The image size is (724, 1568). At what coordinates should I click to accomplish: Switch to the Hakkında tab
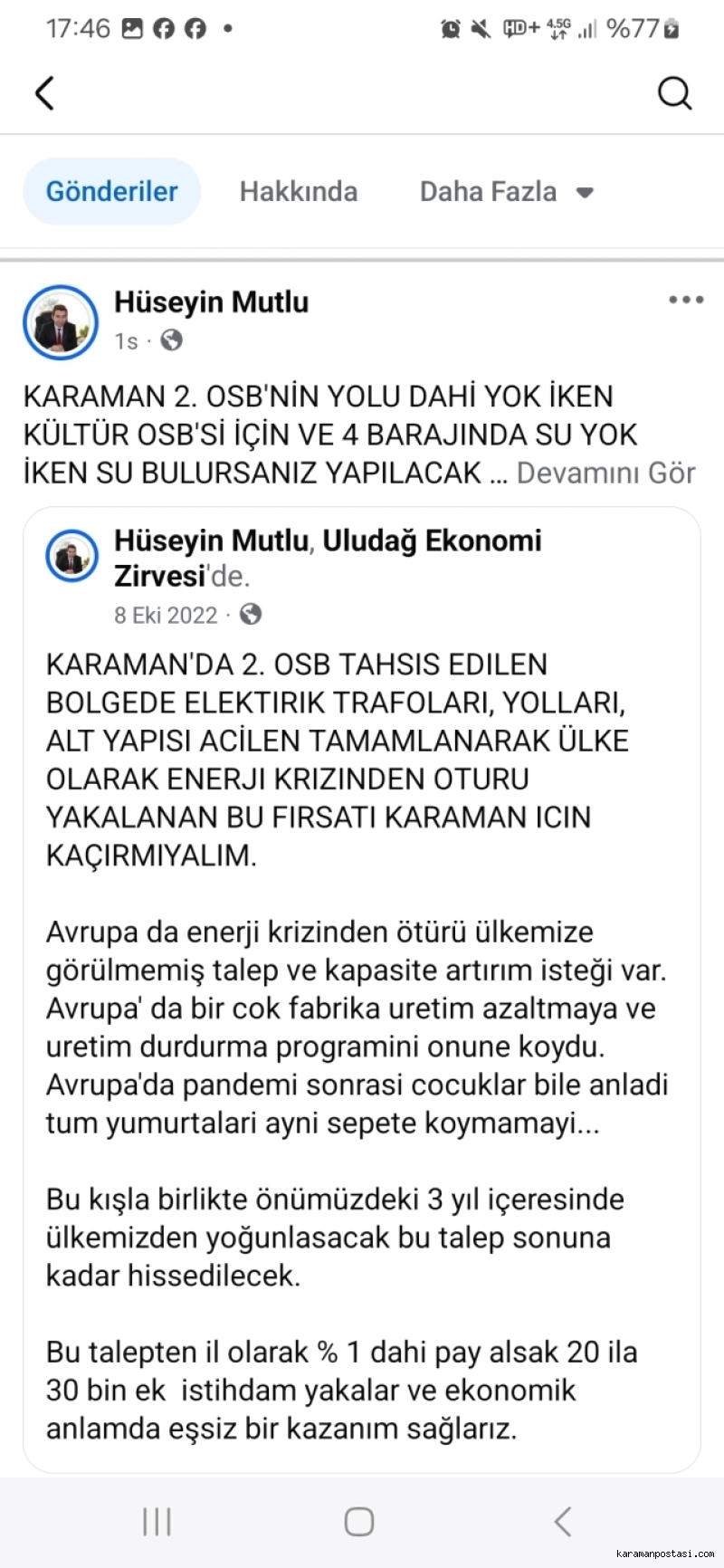point(299,191)
